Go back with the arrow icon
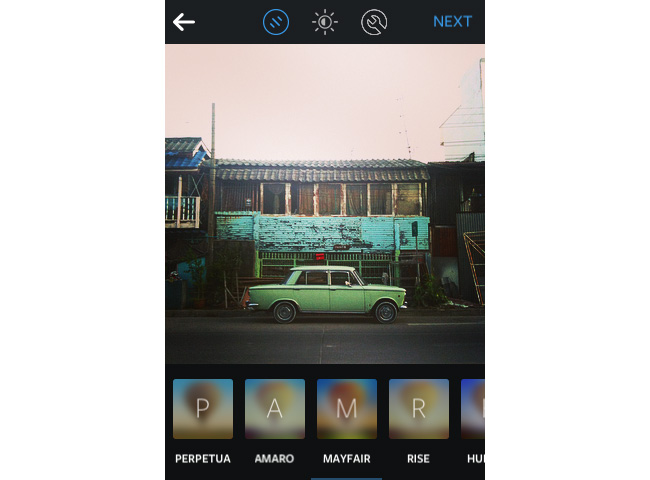650x480 pixels. tap(184, 22)
